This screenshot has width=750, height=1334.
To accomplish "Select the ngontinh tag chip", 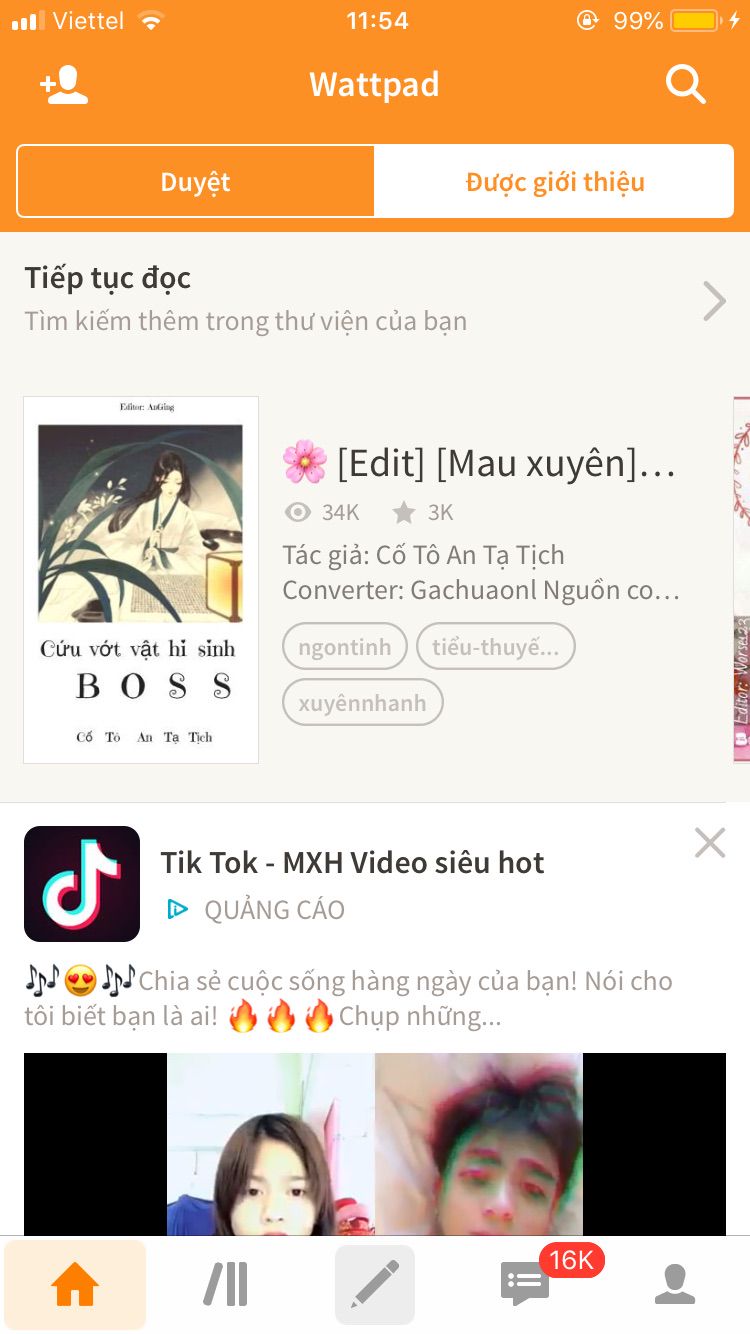I will pos(344,647).
